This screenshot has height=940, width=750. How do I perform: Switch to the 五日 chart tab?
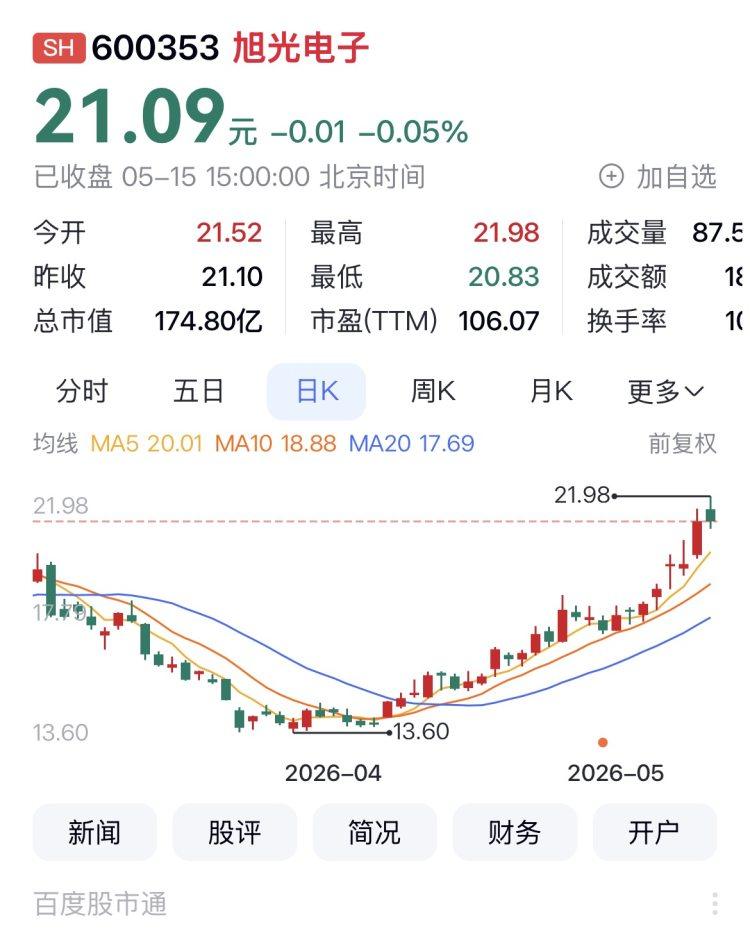pos(198,391)
